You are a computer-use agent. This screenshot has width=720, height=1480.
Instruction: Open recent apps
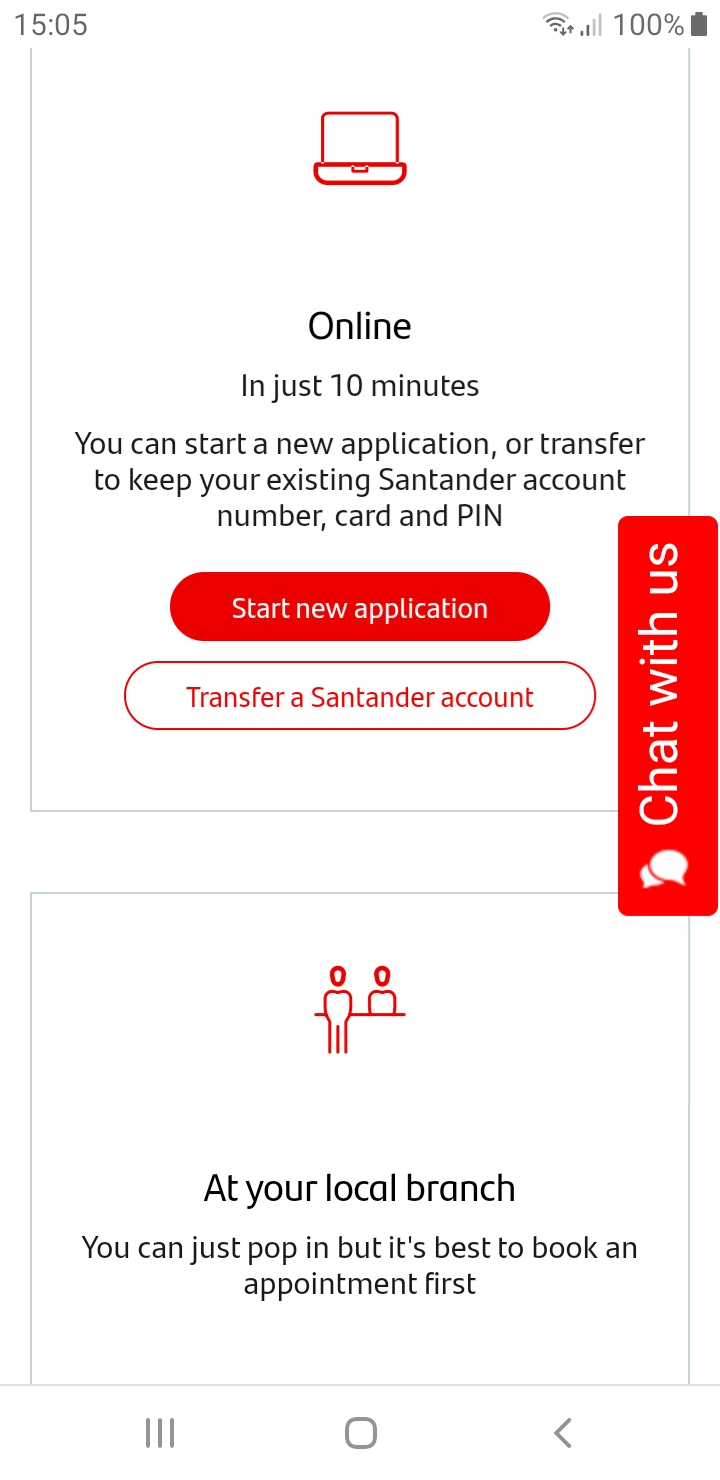tap(160, 1433)
